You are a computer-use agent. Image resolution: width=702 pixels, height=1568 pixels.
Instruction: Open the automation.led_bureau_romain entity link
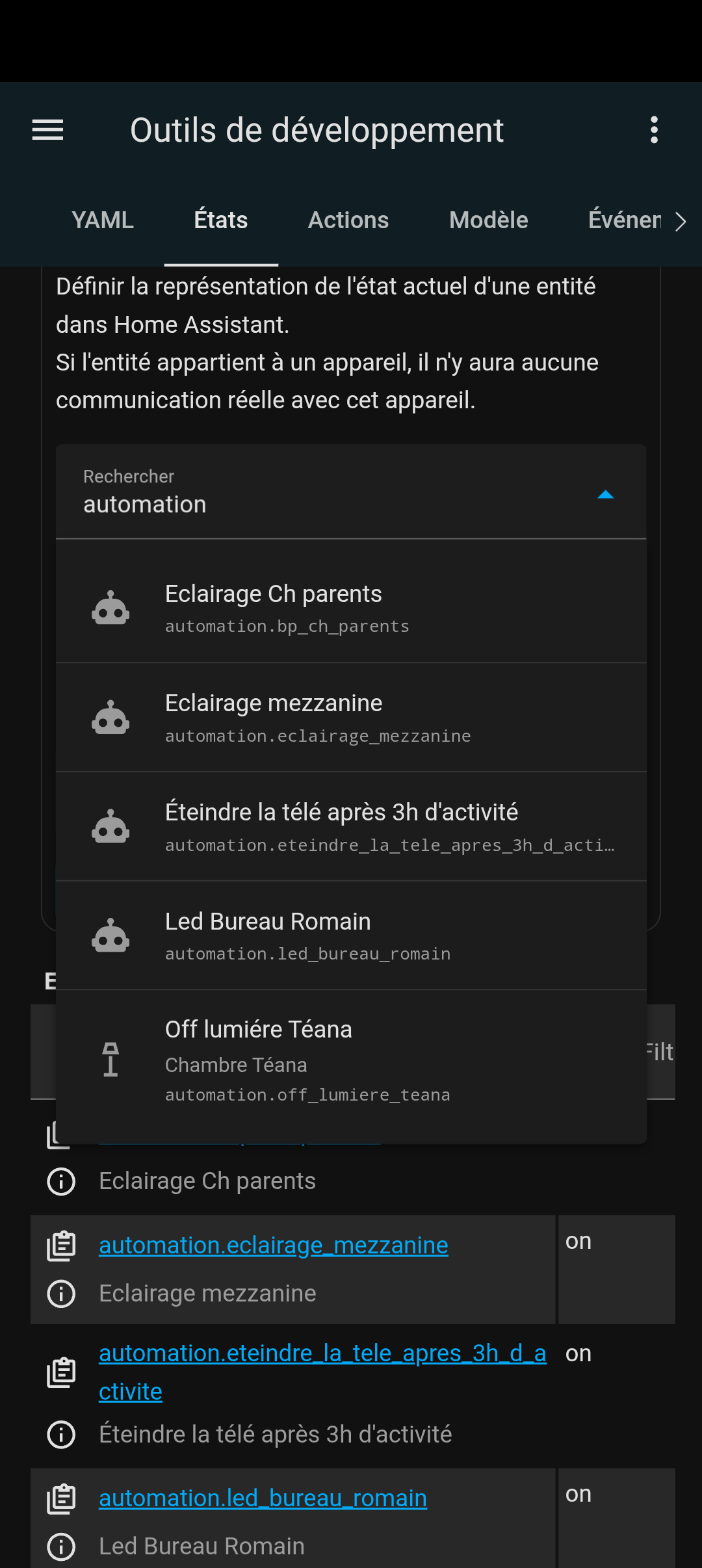(263, 1498)
